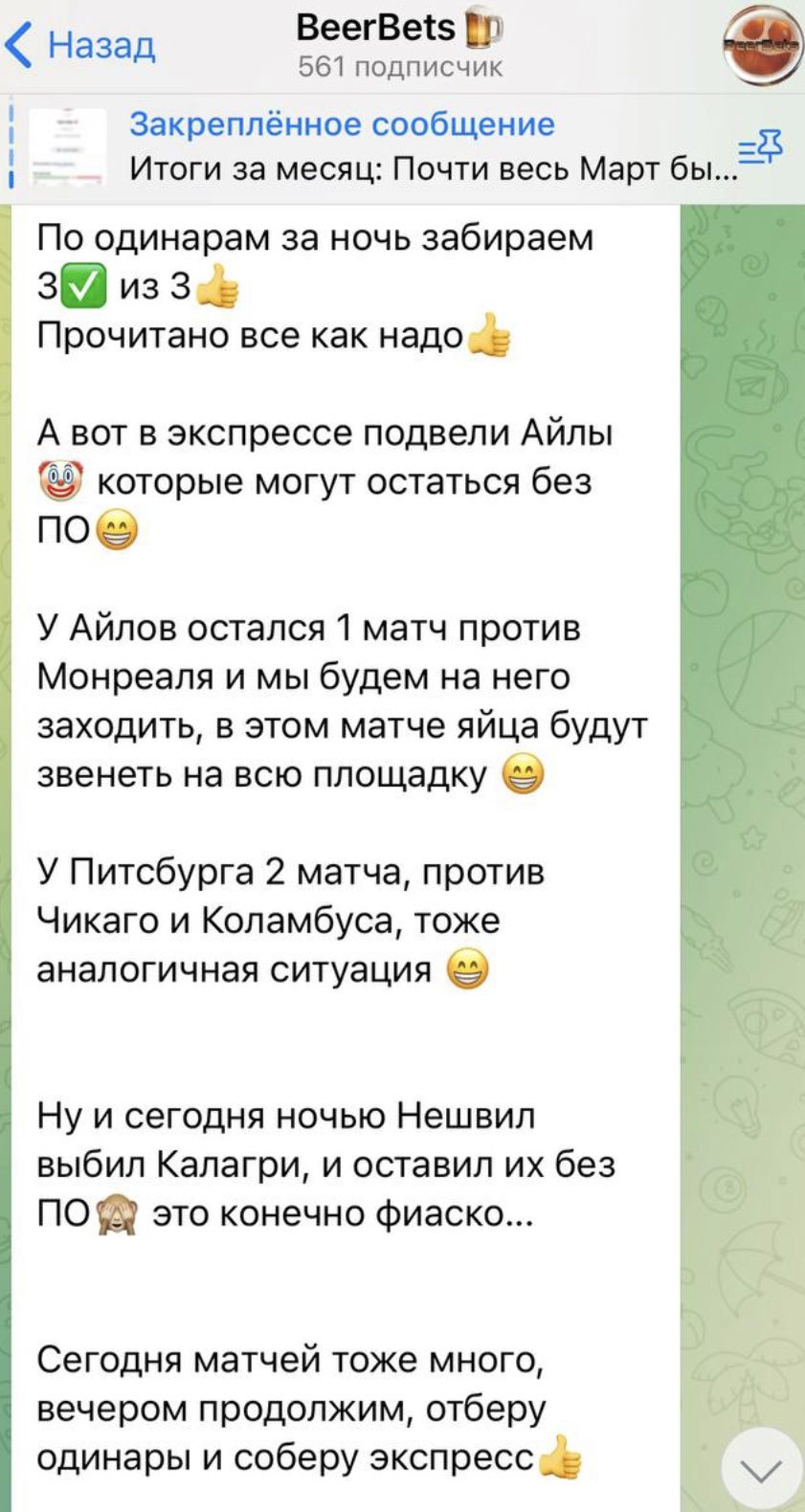Image resolution: width=805 pixels, height=1512 pixels.
Task: Open the BeerBets channel avatar
Action: [x=762, y=45]
